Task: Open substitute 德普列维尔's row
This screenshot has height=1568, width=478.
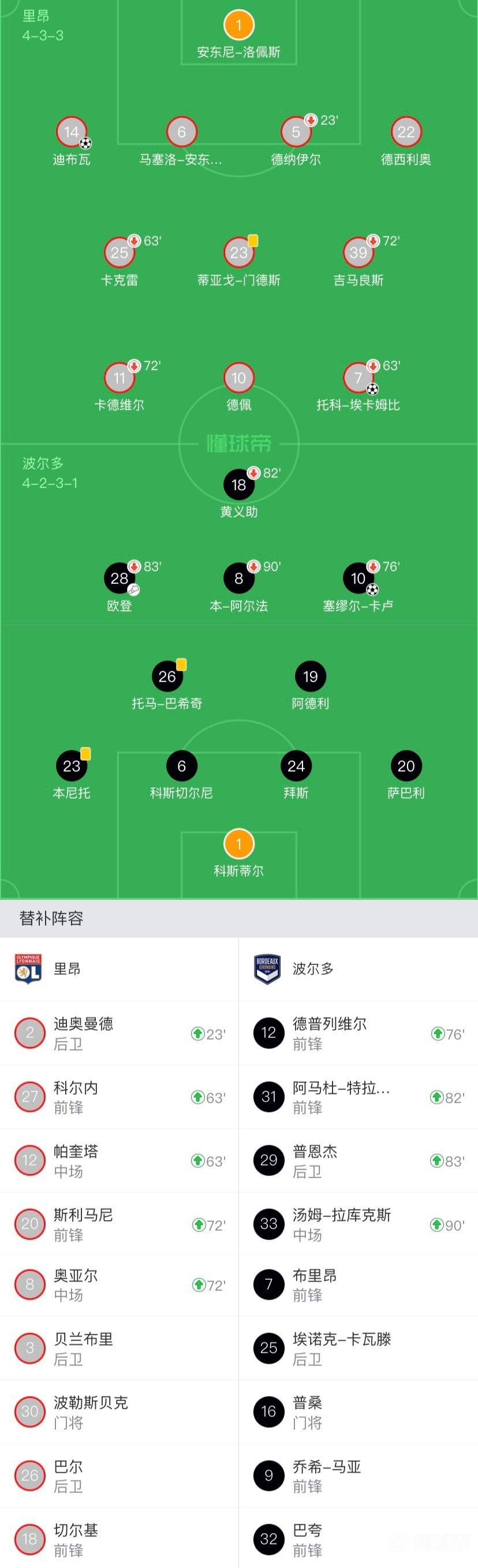Action: 358,1033
